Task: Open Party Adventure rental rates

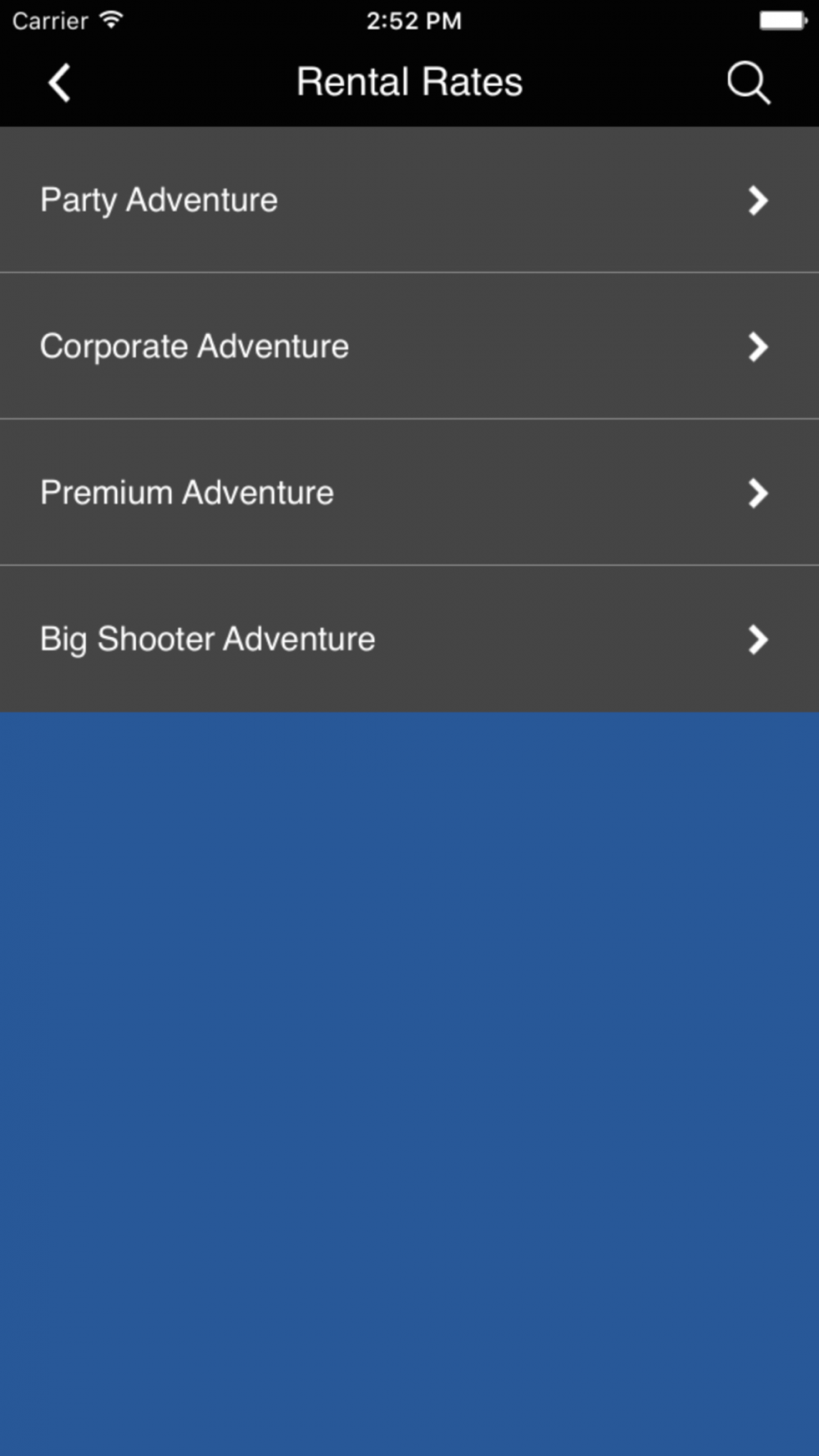Action: [x=409, y=200]
